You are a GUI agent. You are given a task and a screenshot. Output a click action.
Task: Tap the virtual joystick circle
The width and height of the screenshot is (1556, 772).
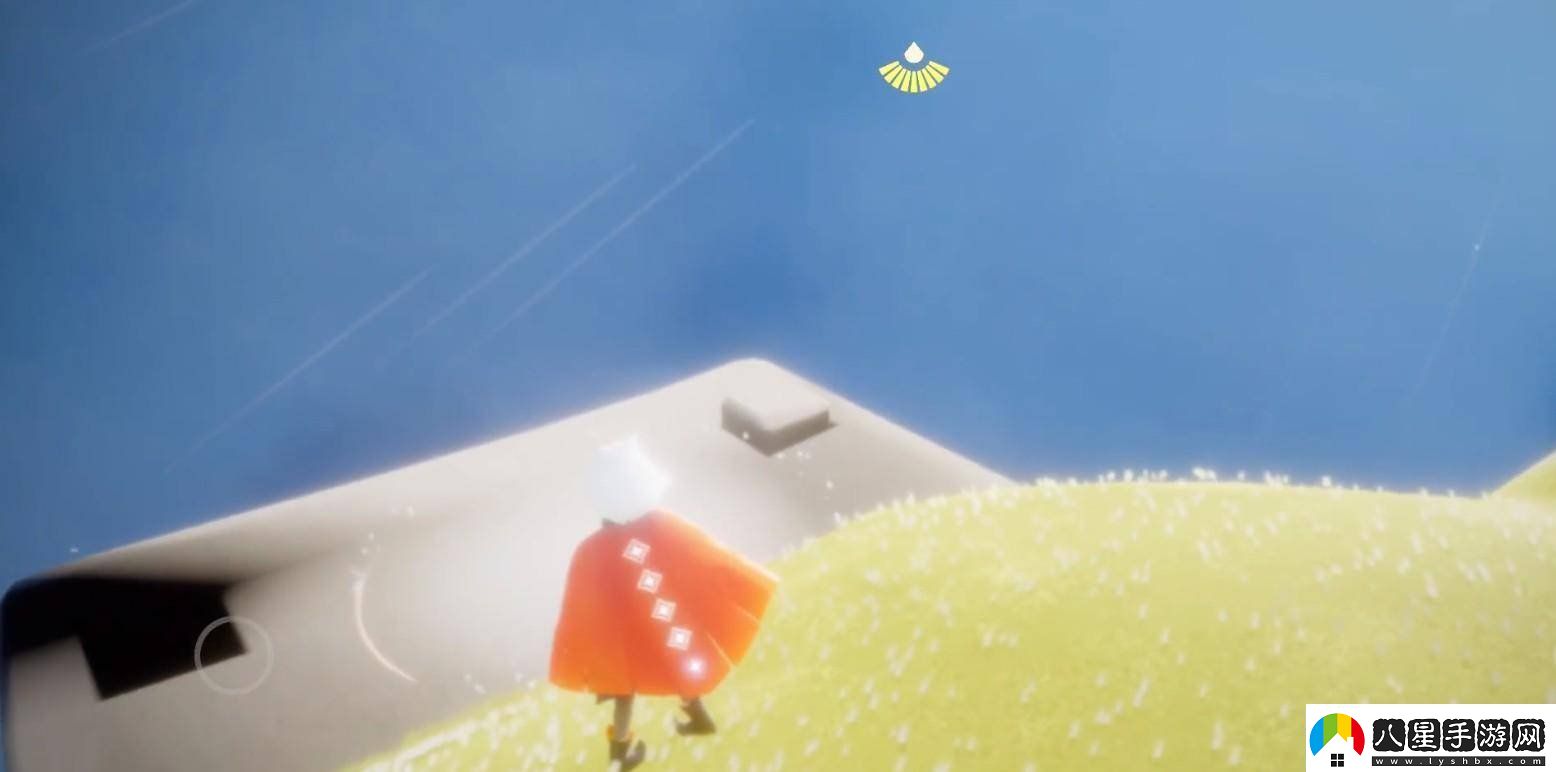(233, 655)
